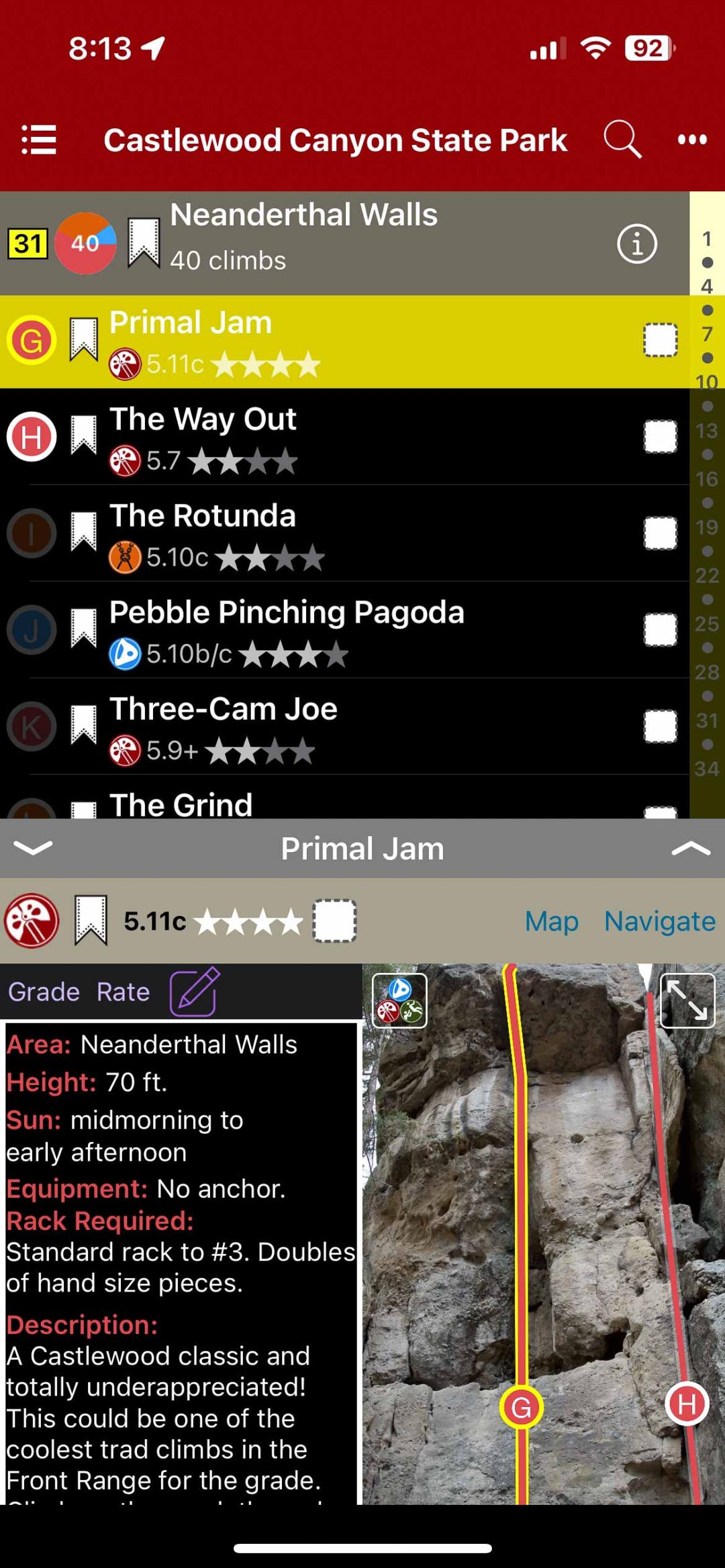Show Neanderthal Walls info
The width and height of the screenshot is (725, 1568).
[636, 243]
